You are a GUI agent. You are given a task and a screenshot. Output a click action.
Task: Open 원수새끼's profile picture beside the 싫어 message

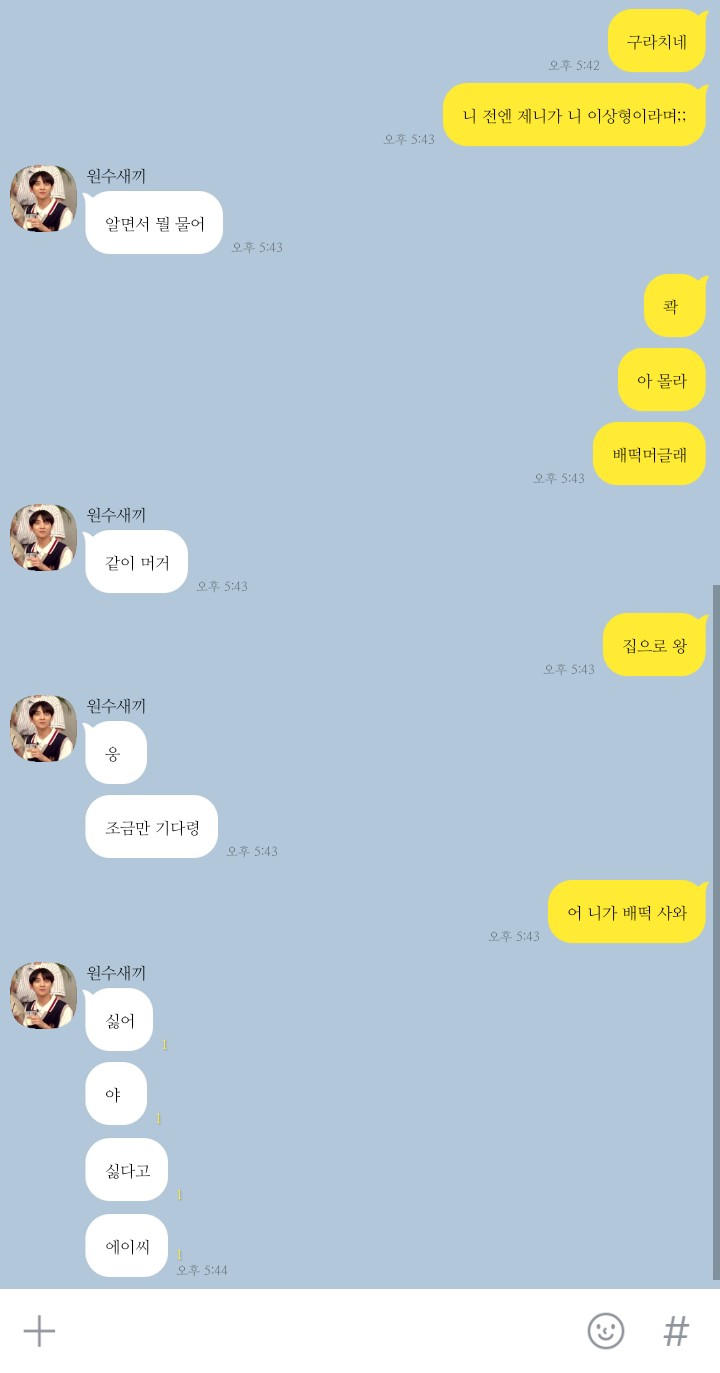(44, 995)
